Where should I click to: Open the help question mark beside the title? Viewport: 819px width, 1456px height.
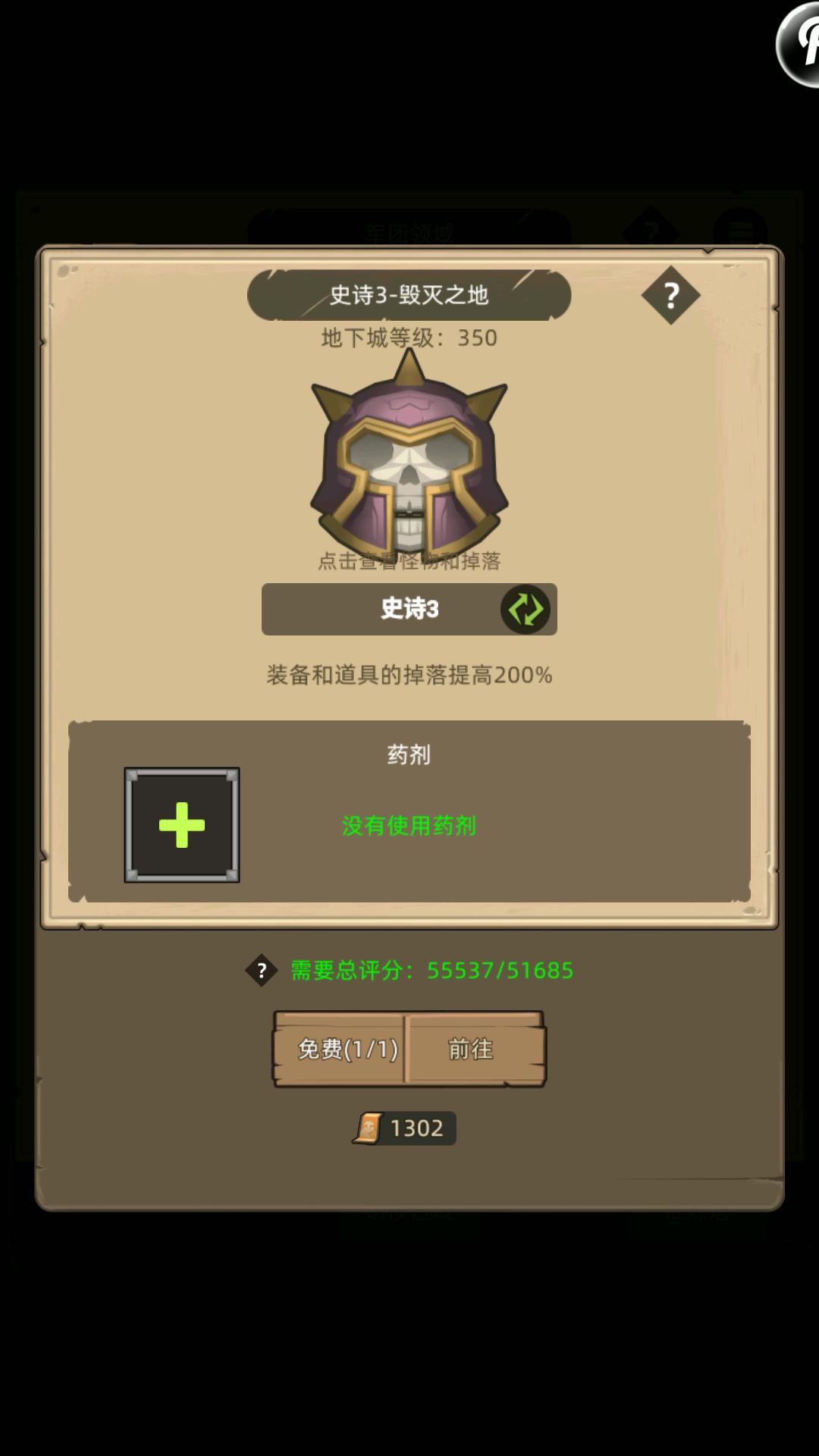[x=670, y=295]
